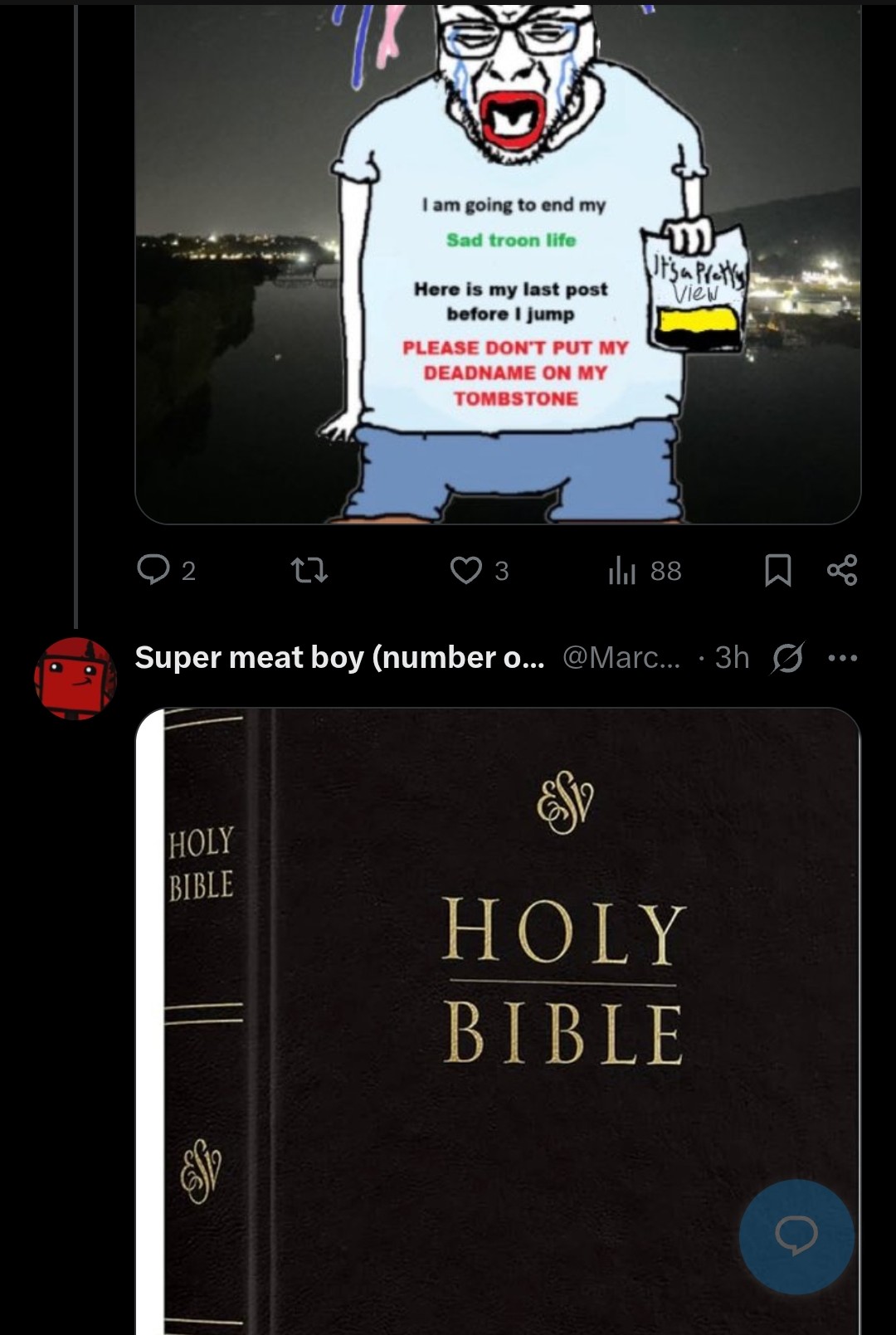Share the cartoon image post
The width and height of the screenshot is (896, 1335).
842,570
